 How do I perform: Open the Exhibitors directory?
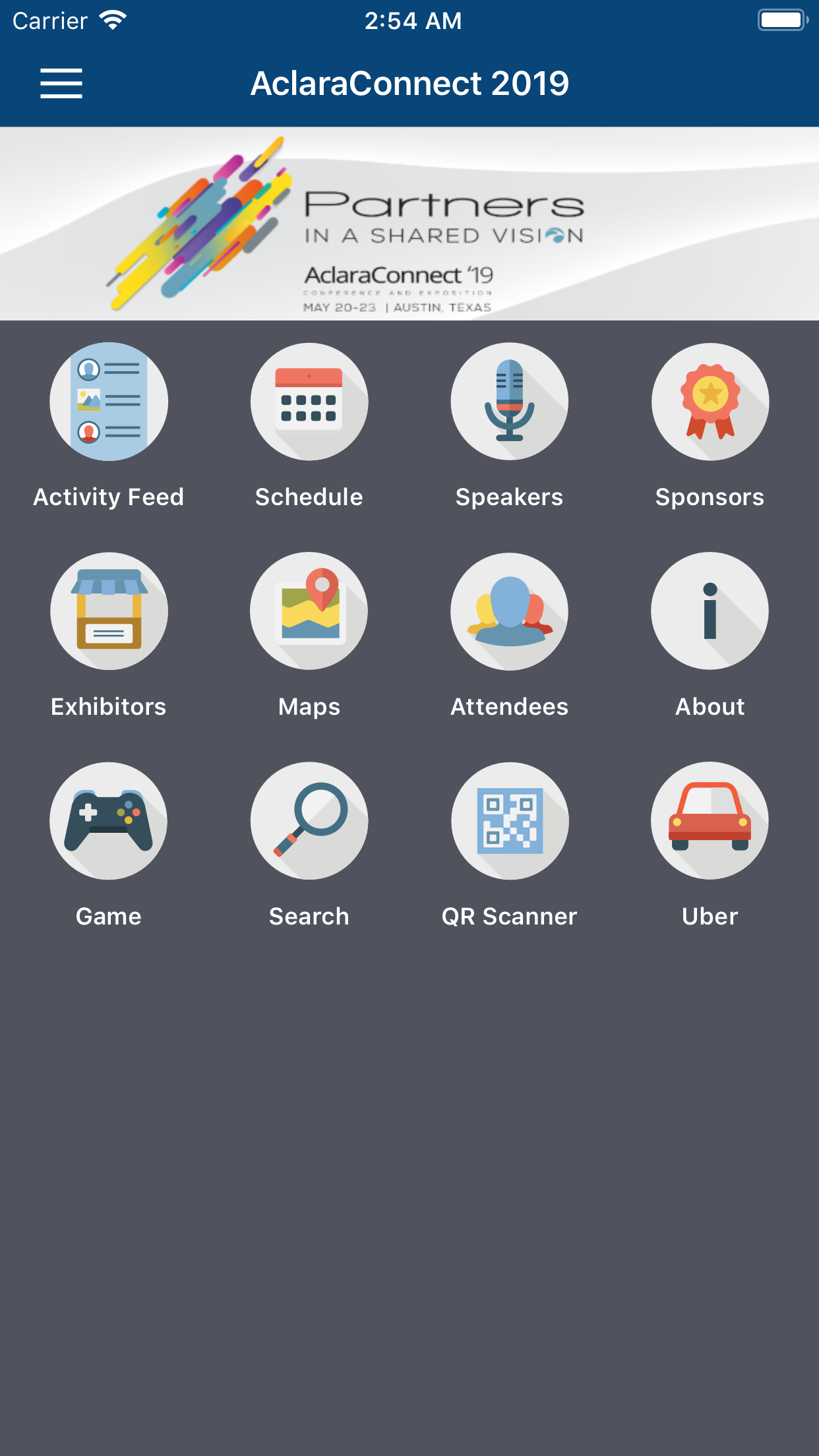coord(109,611)
